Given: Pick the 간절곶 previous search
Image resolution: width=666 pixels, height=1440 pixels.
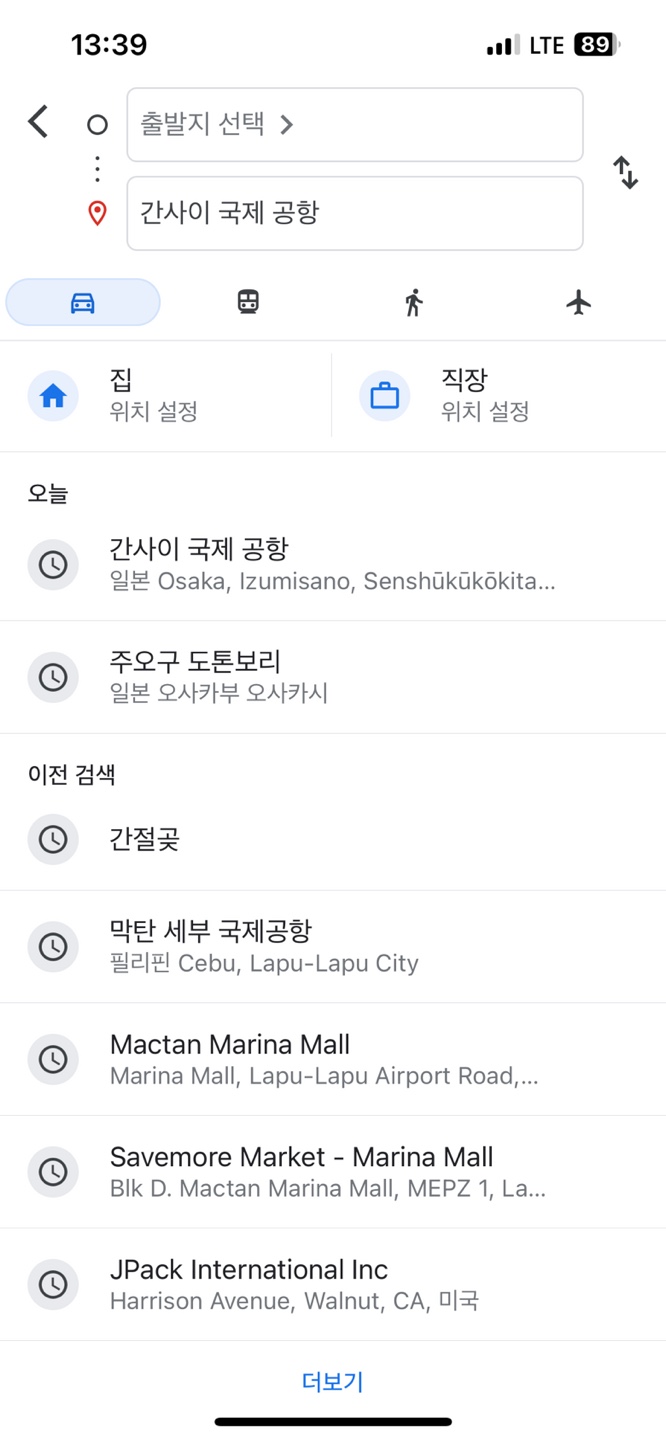Looking at the screenshot, I should (x=333, y=839).
